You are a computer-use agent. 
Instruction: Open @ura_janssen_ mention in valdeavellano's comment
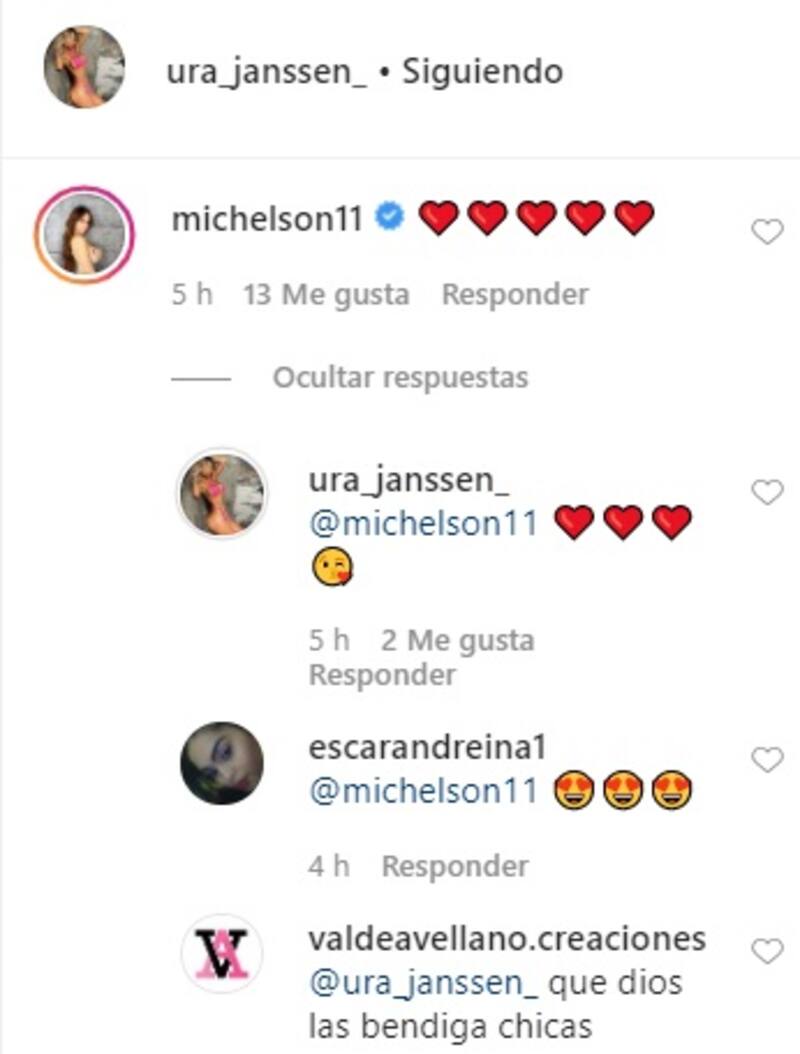pos(424,983)
